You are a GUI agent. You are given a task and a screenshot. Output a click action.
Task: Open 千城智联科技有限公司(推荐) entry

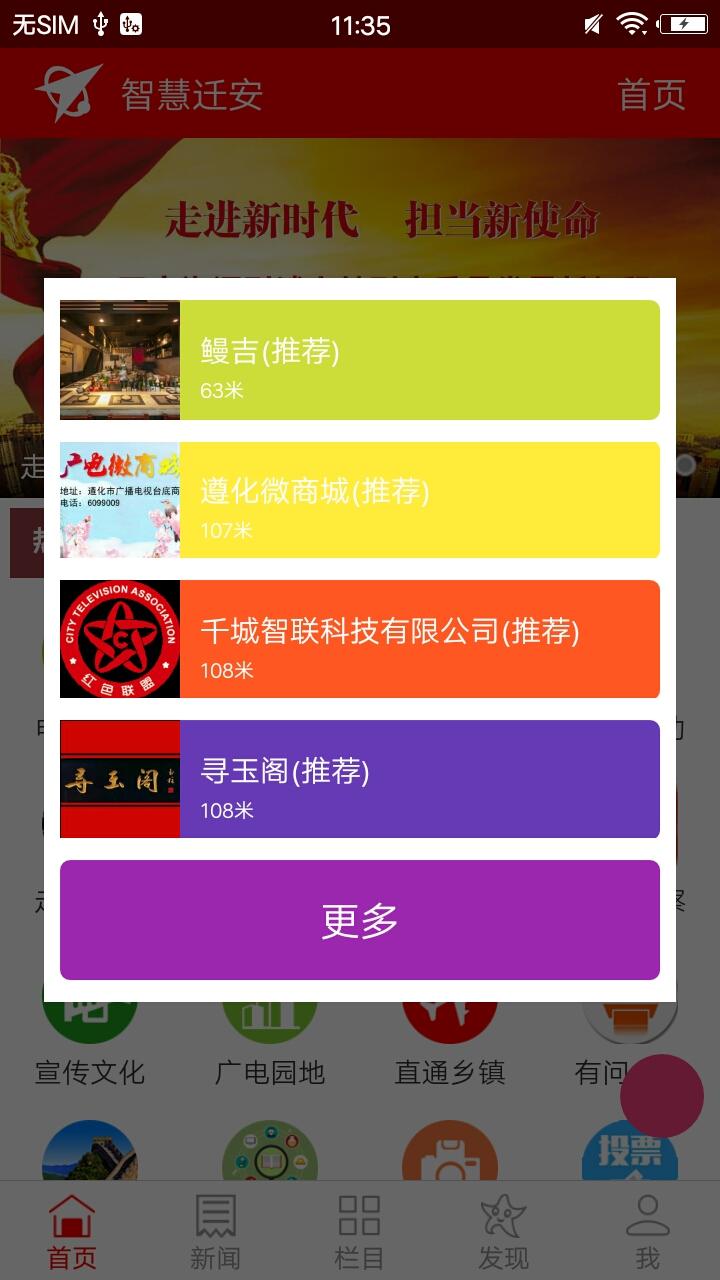coord(360,639)
